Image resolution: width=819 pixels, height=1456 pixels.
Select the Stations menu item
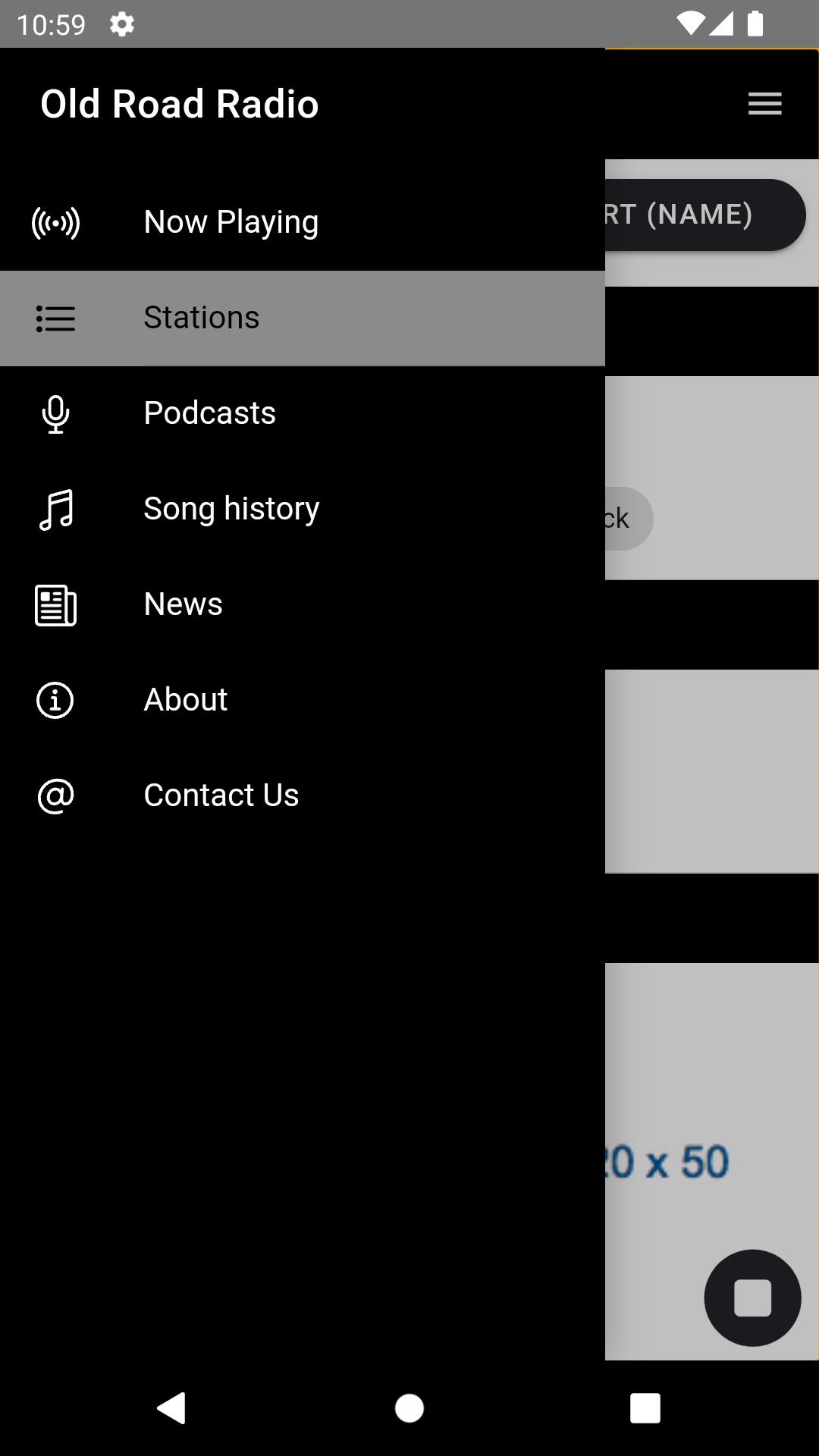(303, 318)
